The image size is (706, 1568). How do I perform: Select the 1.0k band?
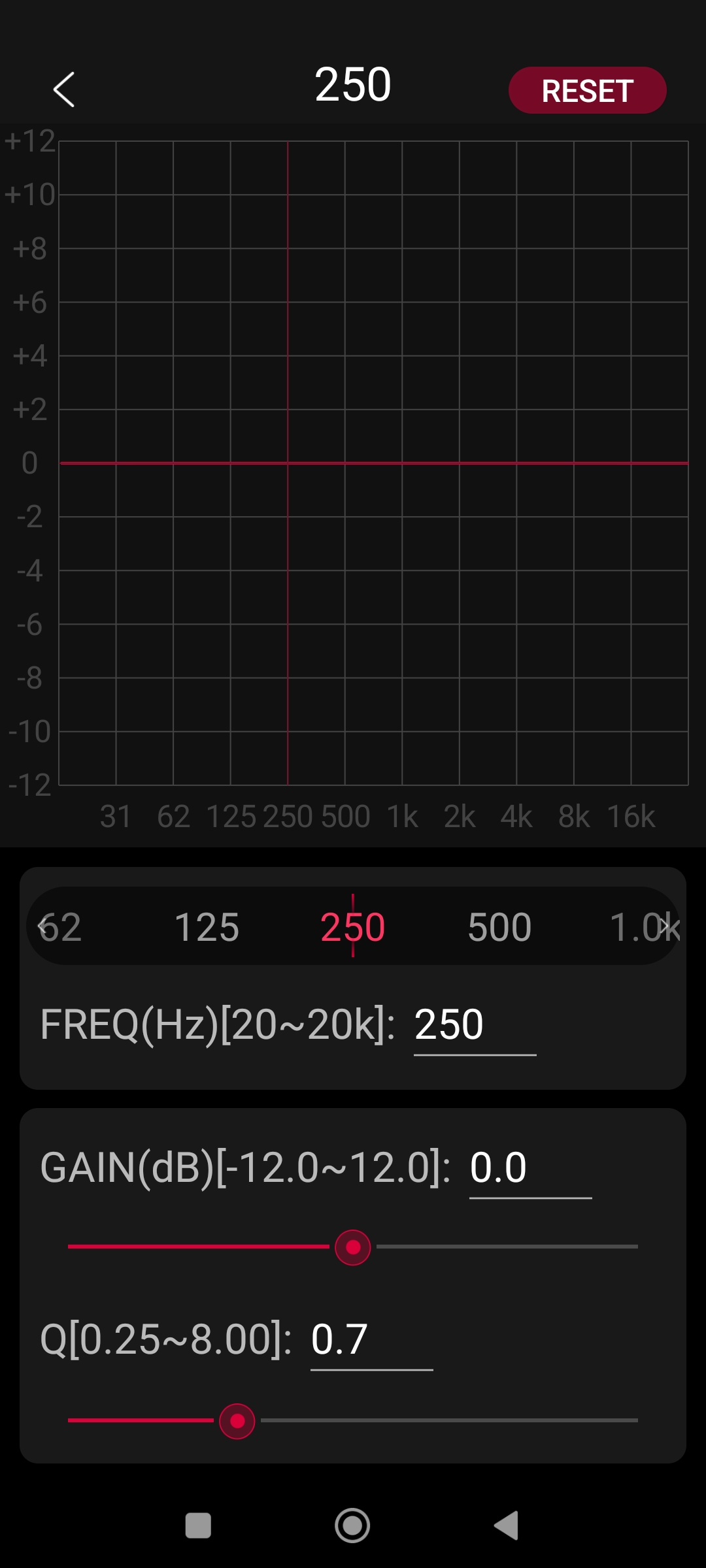click(644, 926)
